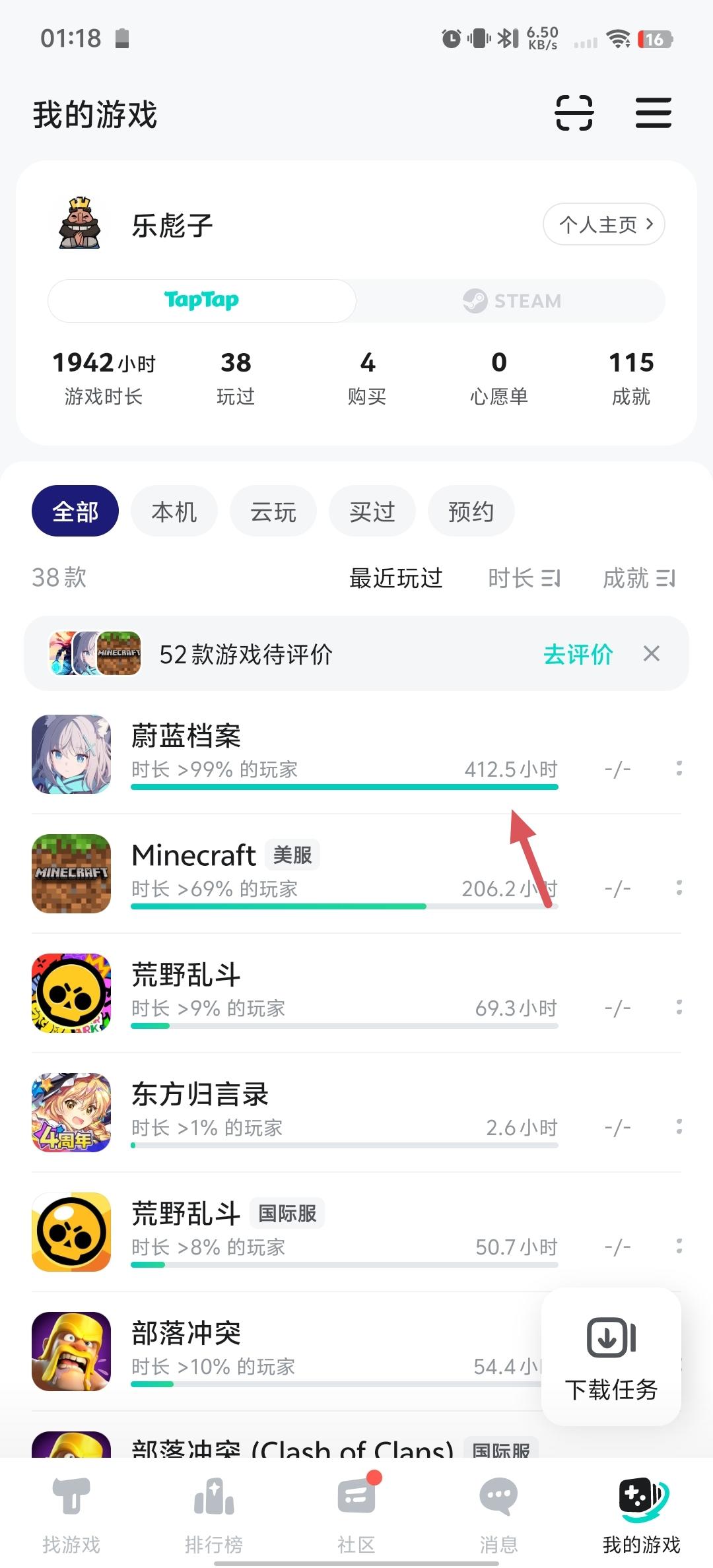Tap the 蔚蓝档案 playtime progress bar
Screen dimensions: 713x1568
point(345,787)
